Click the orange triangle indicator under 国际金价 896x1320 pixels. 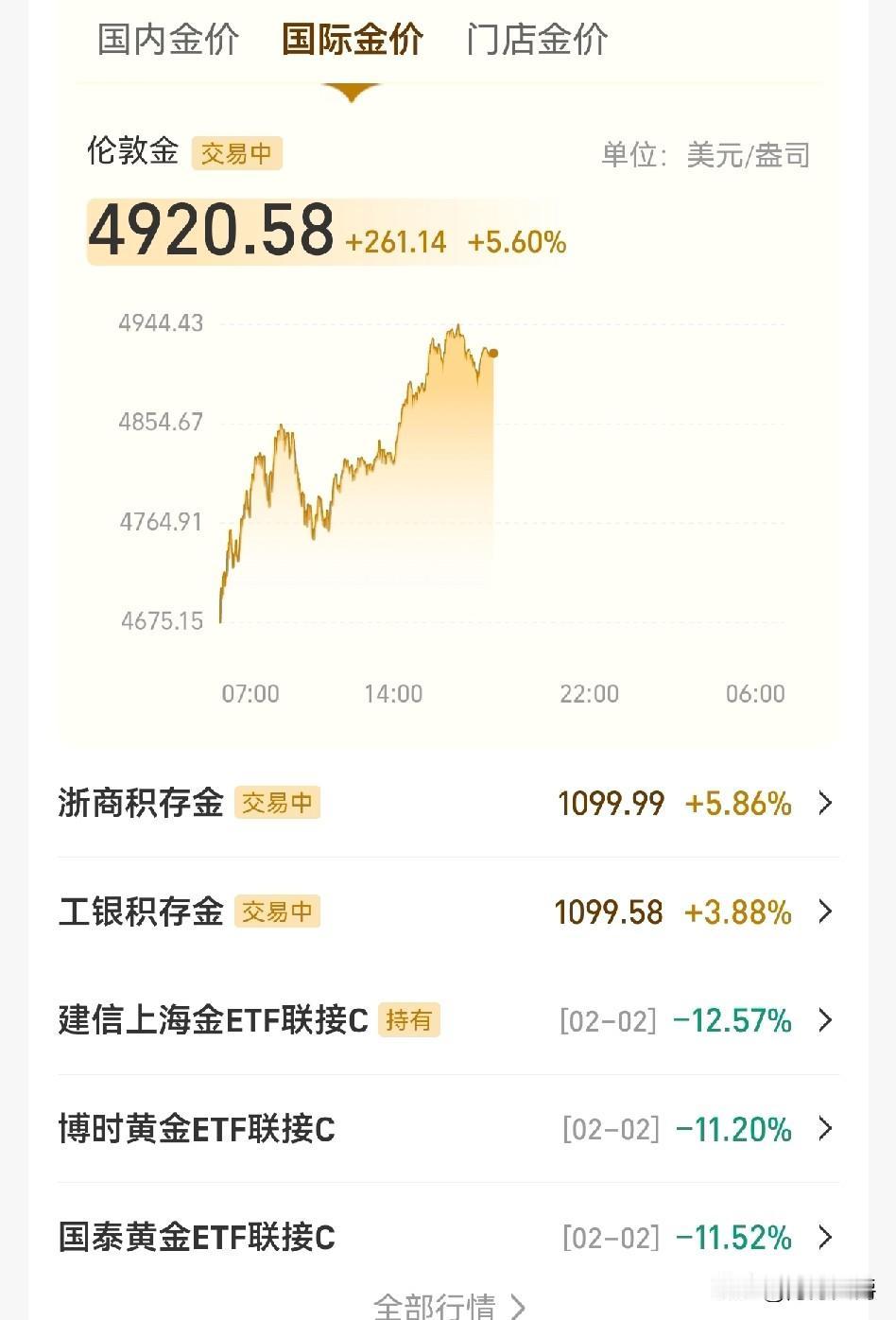(x=351, y=90)
